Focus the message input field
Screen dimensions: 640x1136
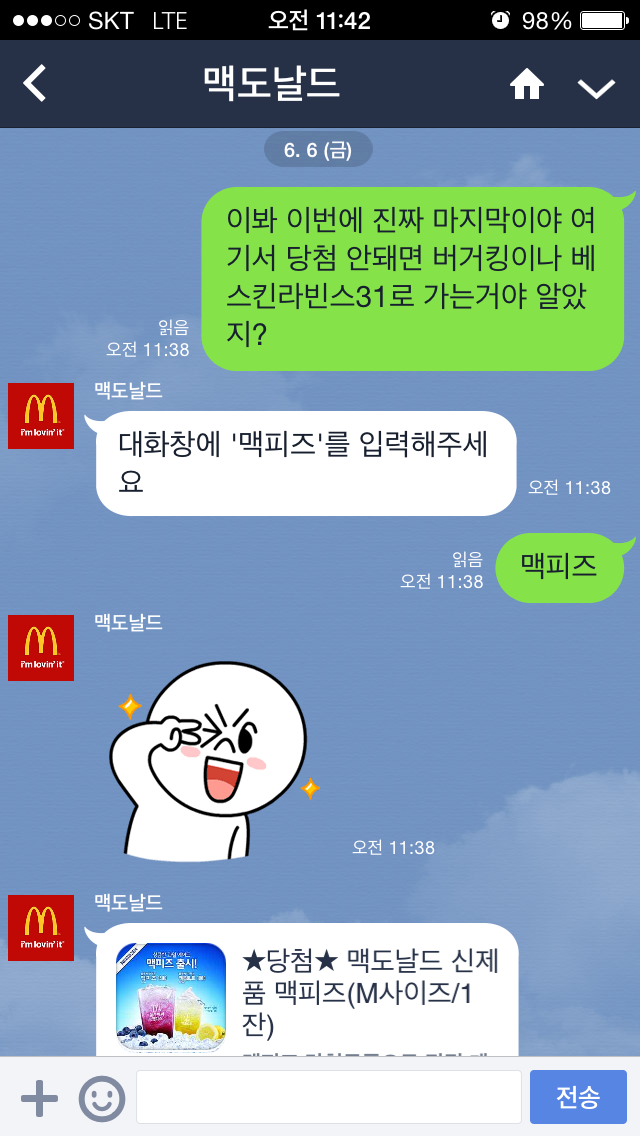point(329,1097)
